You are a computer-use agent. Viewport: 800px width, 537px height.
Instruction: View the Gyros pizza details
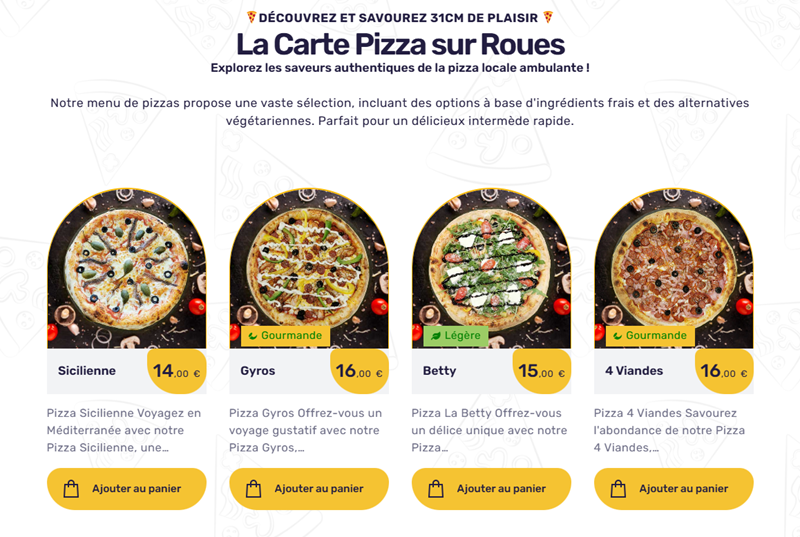coord(258,371)
